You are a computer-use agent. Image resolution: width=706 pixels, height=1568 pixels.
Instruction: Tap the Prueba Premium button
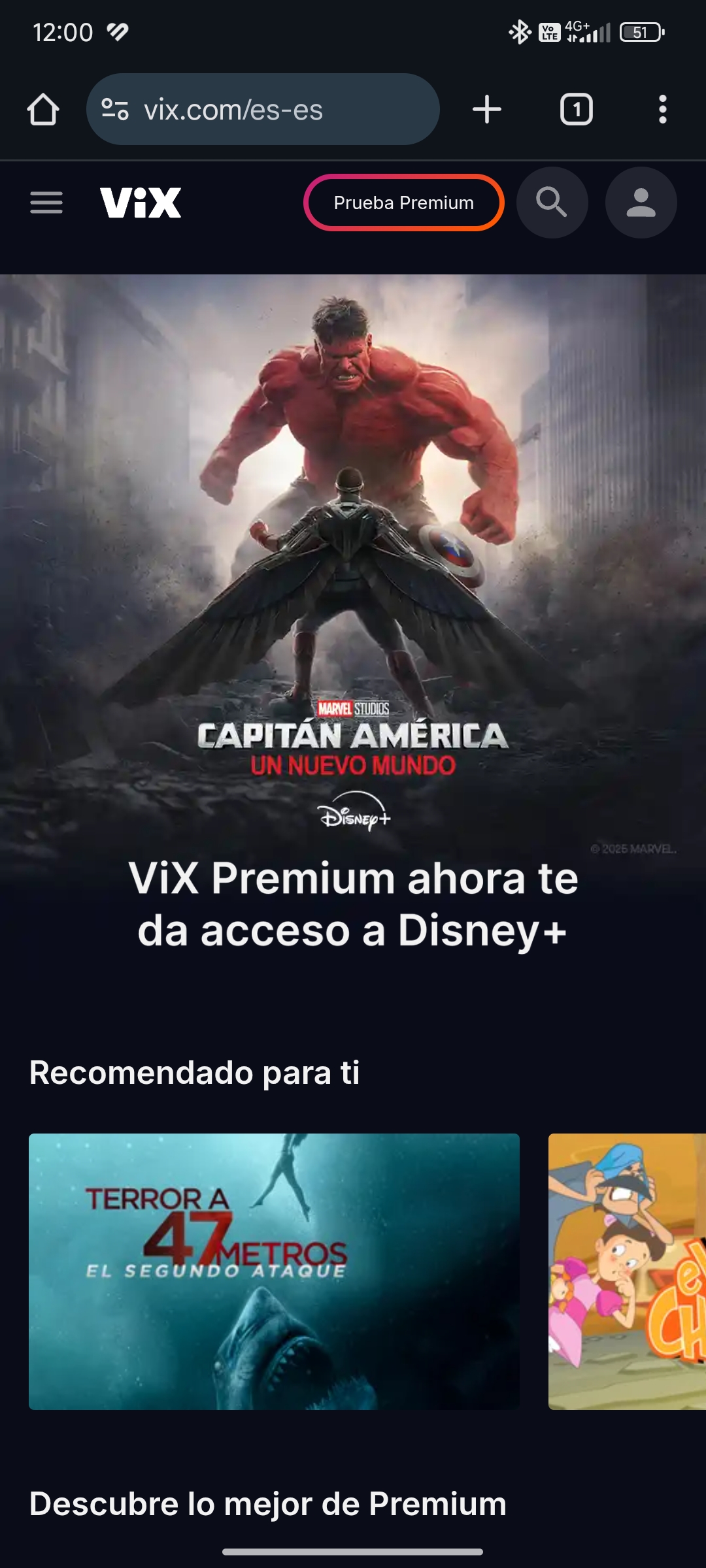click(403, 203)
